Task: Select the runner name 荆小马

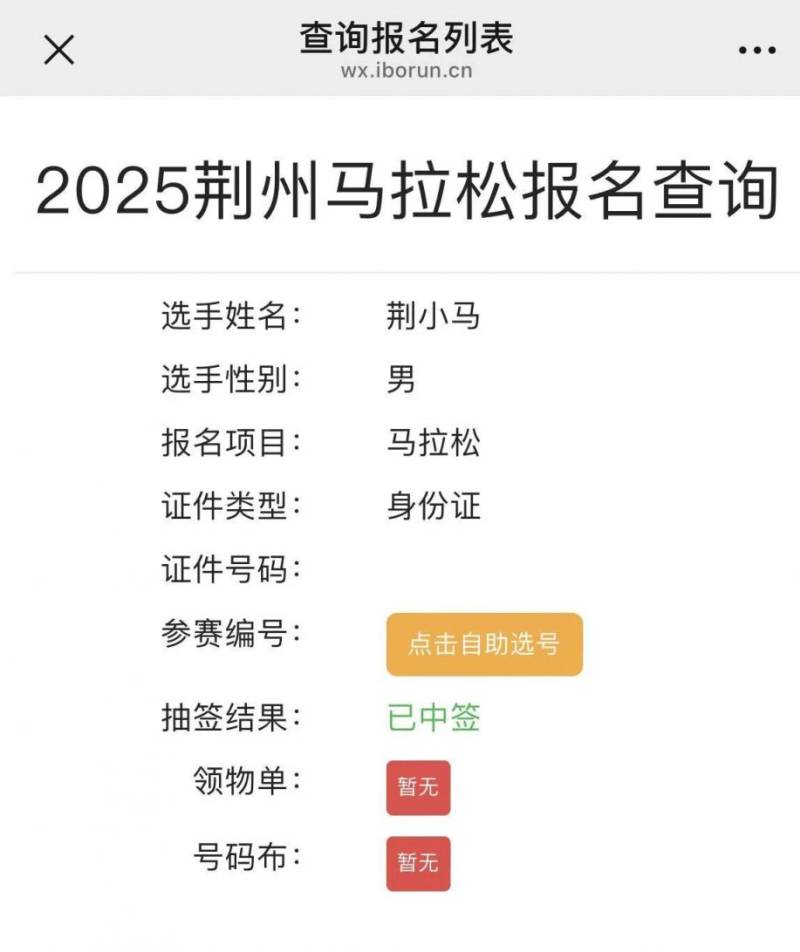Action: coord(431,316)
